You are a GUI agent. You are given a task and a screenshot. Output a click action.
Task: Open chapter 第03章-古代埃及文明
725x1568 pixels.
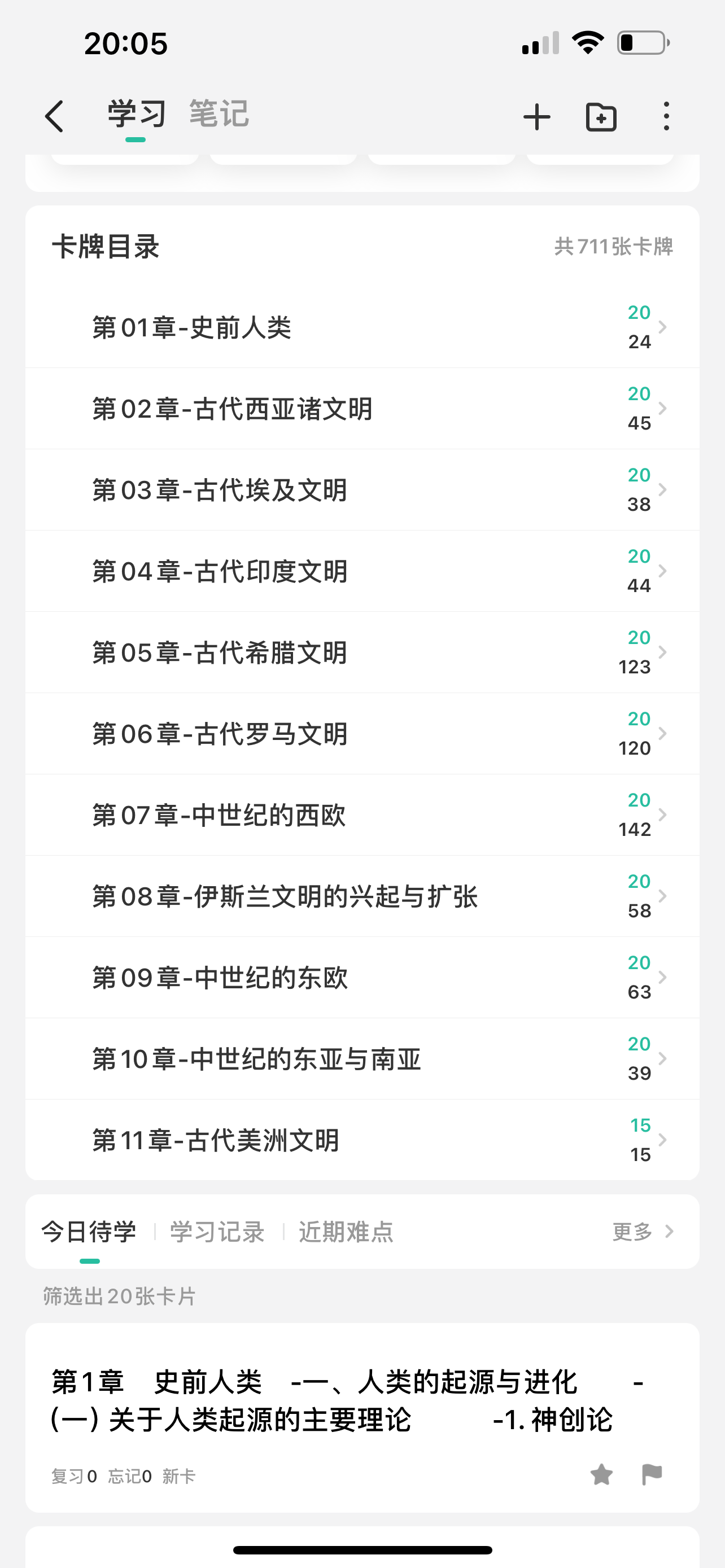tap(362, 490)
